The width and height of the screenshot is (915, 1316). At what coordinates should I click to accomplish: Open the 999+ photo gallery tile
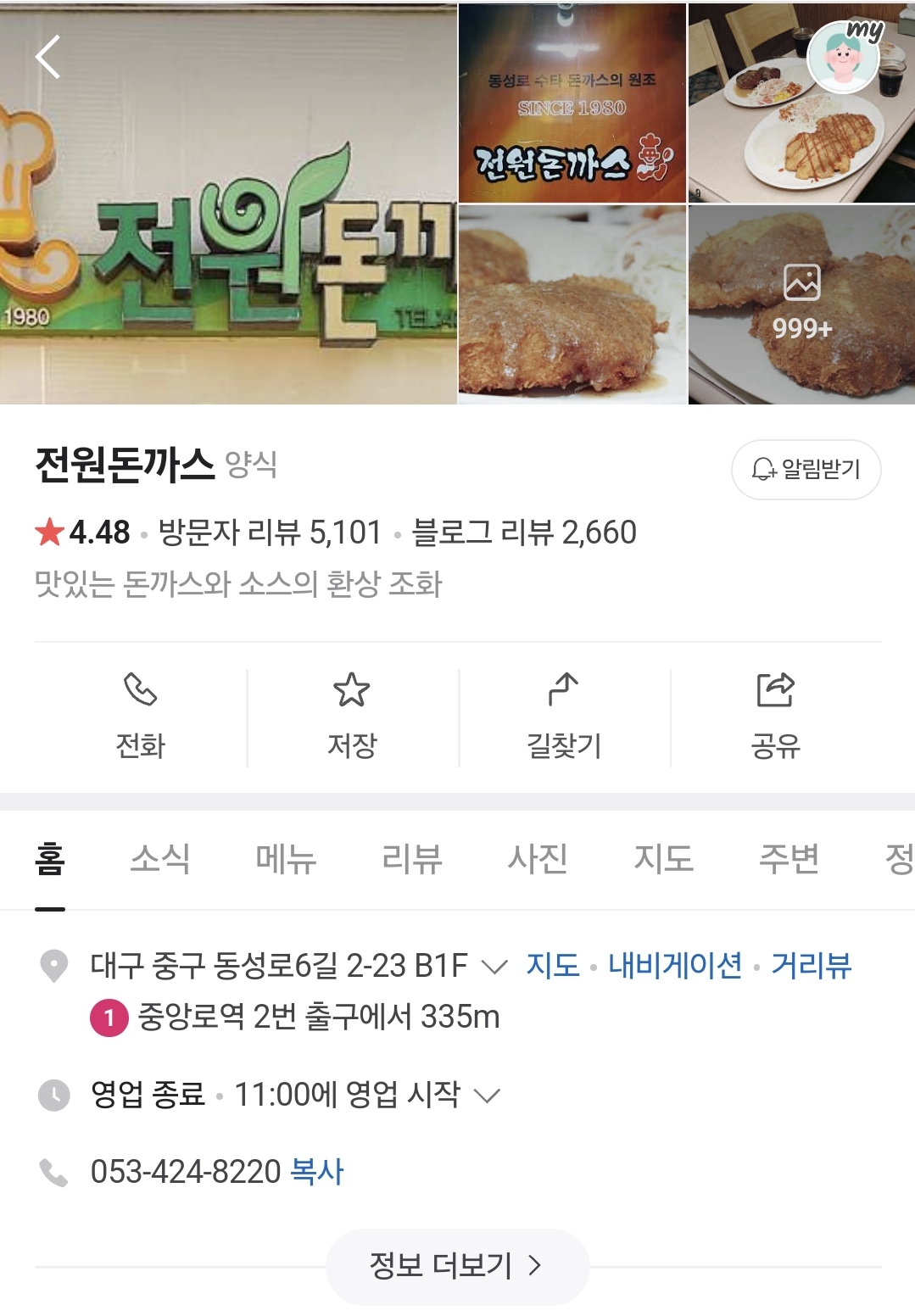(x=801, y=304)
